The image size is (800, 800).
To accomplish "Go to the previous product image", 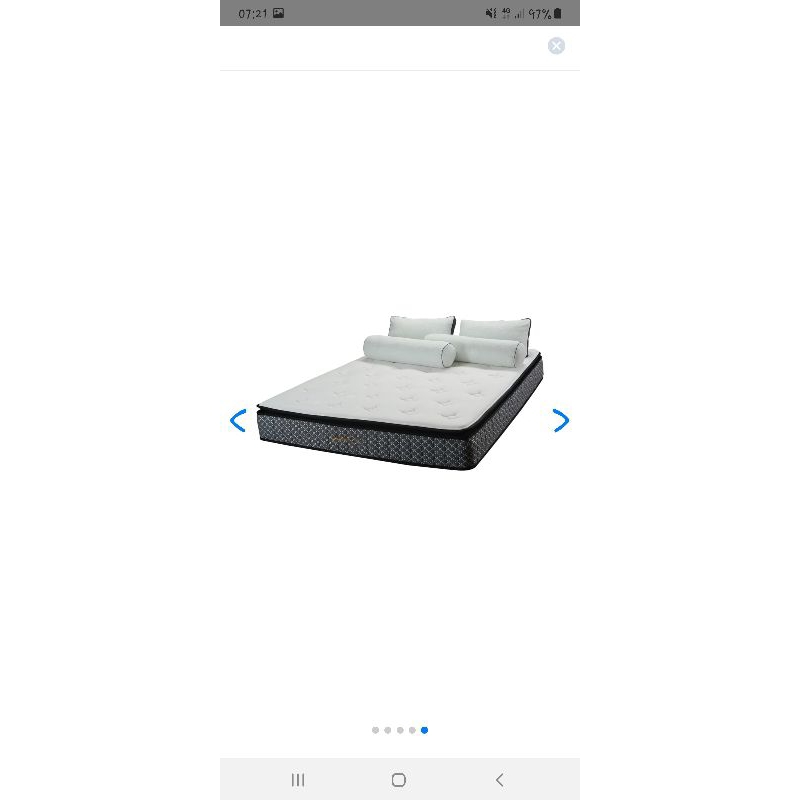I will click(238, 421).
